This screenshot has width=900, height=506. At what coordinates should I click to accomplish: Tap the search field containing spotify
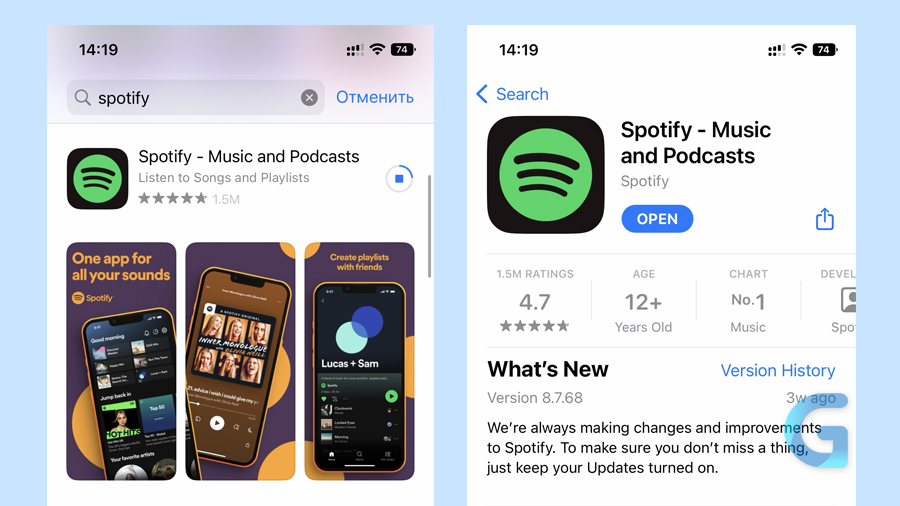(x=190, y=98)
